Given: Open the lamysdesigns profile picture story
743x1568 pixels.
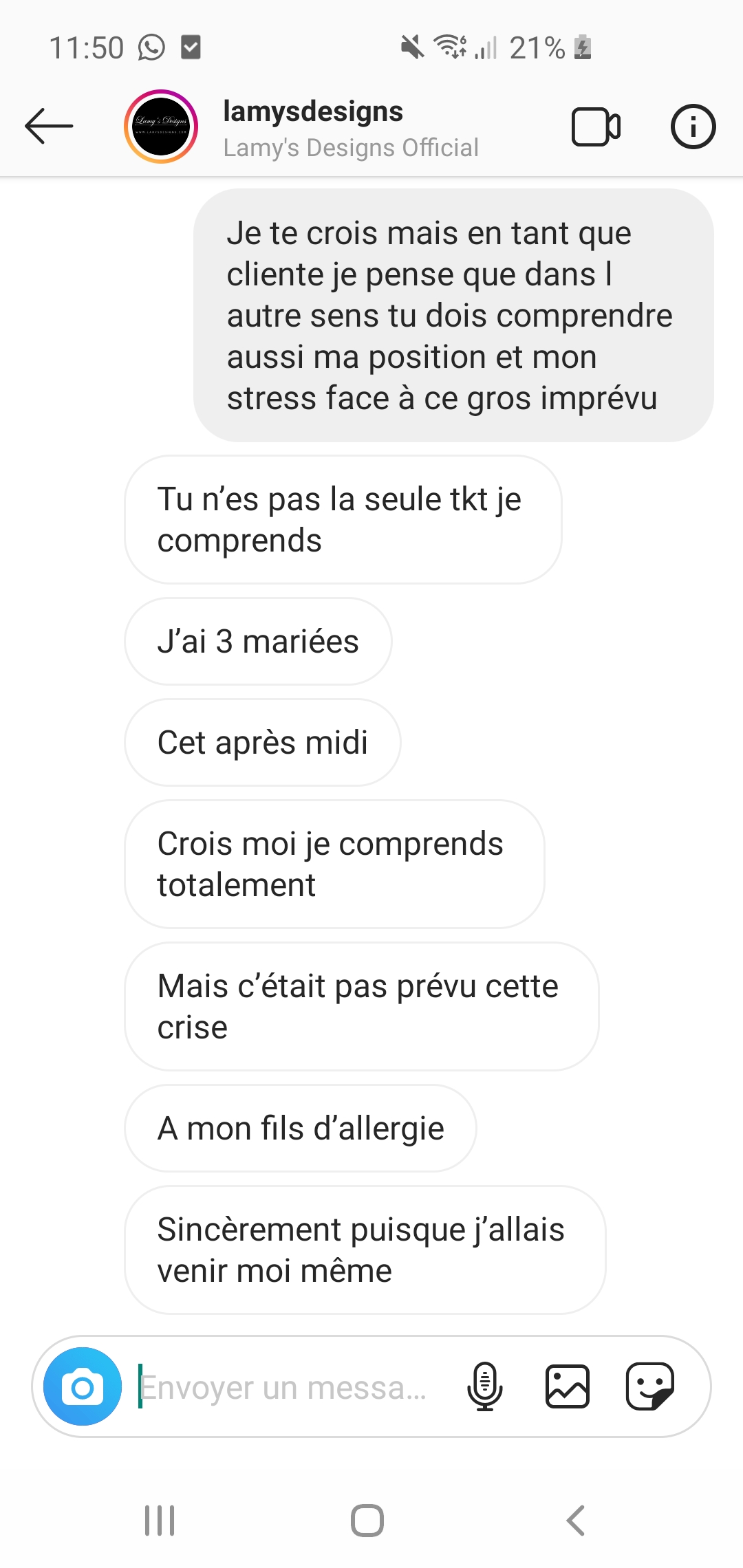Looking at the screenshot, I should 161,127.
